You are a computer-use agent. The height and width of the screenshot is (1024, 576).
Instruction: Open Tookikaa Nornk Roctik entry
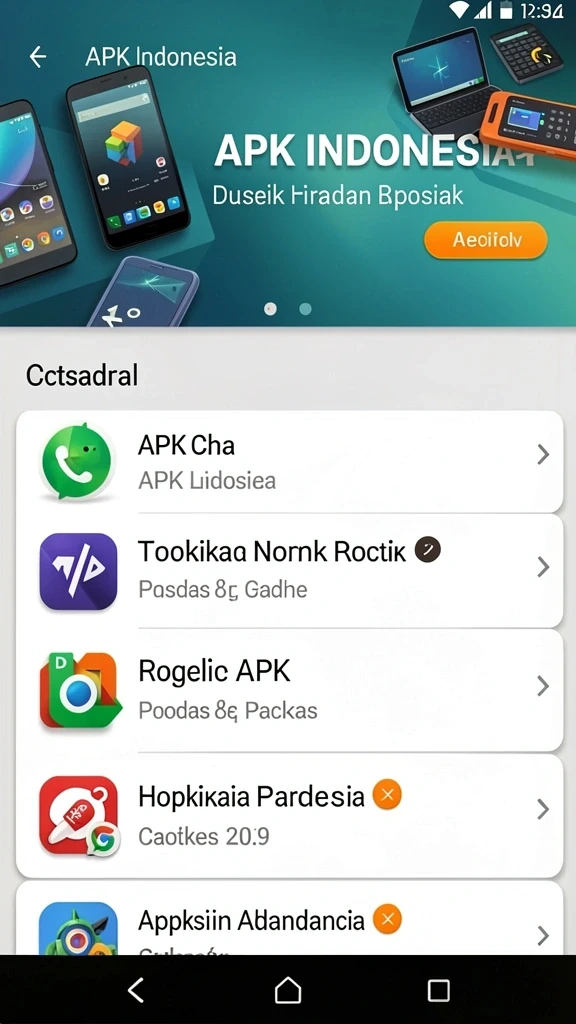click(289, 570)
